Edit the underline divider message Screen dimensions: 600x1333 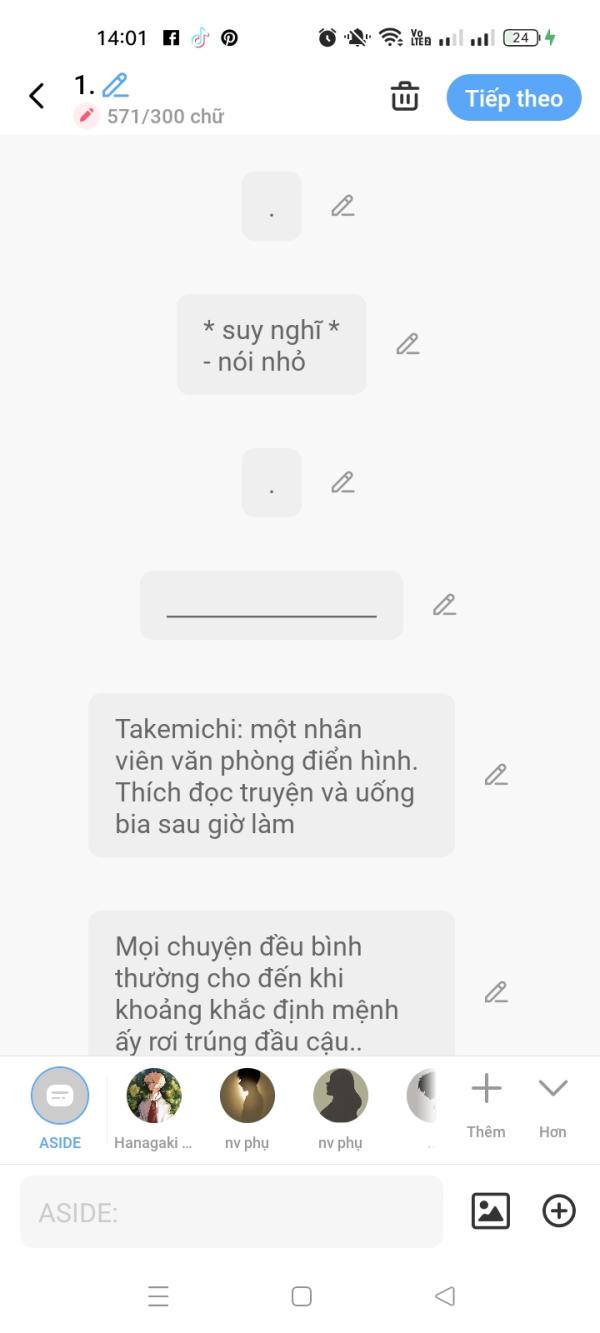click(444, 605)
